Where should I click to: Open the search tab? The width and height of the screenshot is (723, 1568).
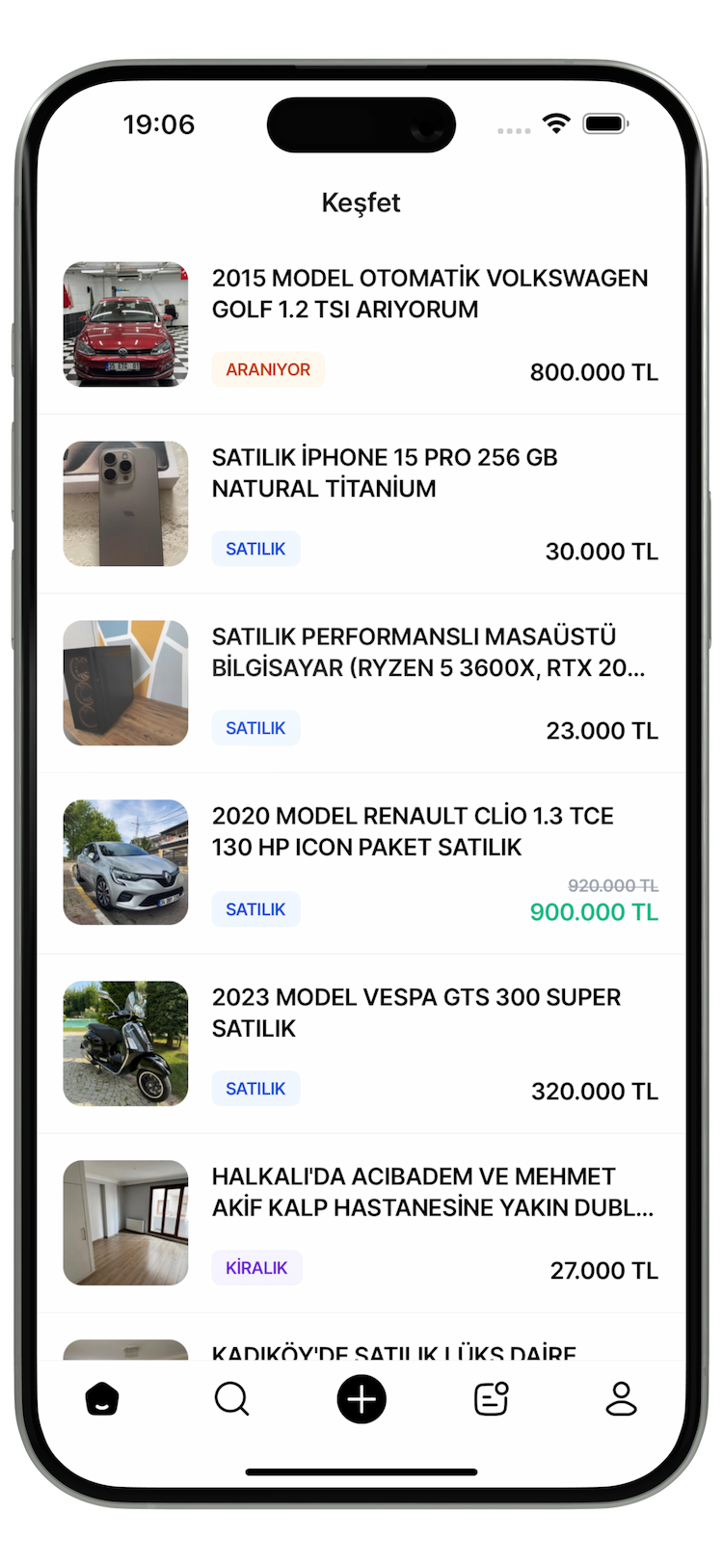click(231, 1398)
